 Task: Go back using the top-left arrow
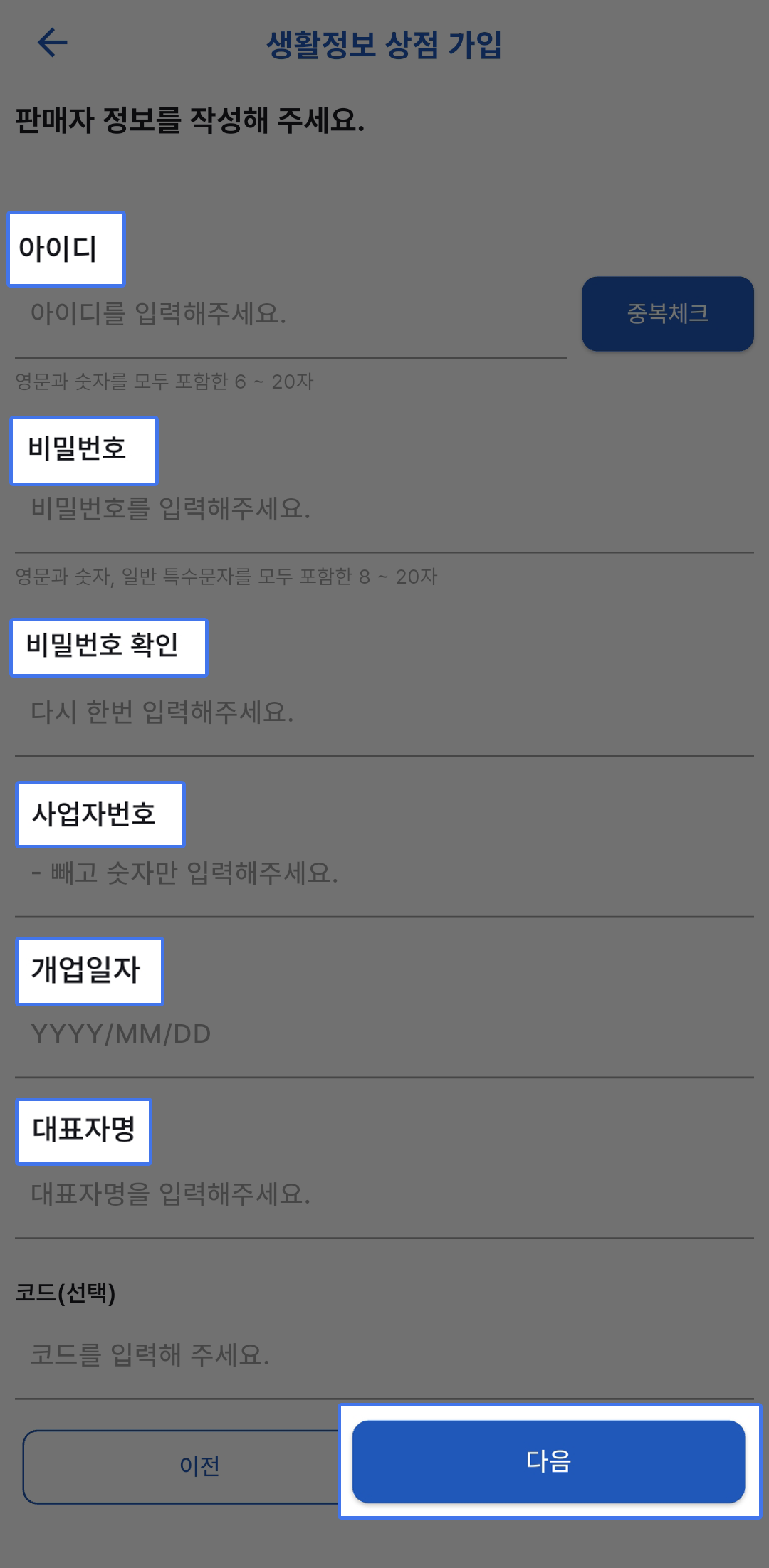52,43
